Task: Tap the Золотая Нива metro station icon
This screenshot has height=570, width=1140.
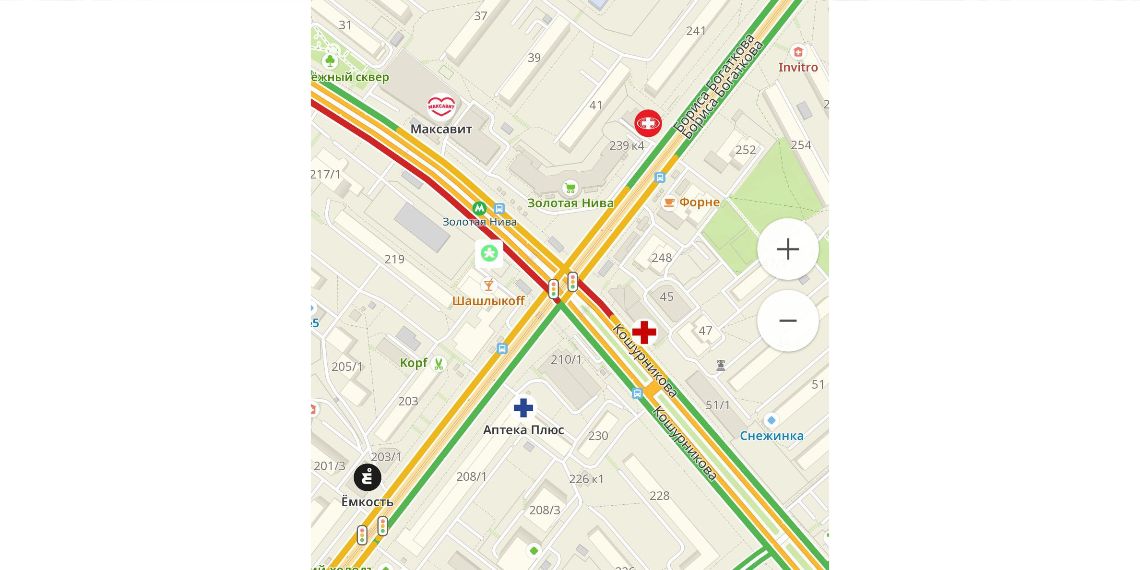Action: [479, 208]
